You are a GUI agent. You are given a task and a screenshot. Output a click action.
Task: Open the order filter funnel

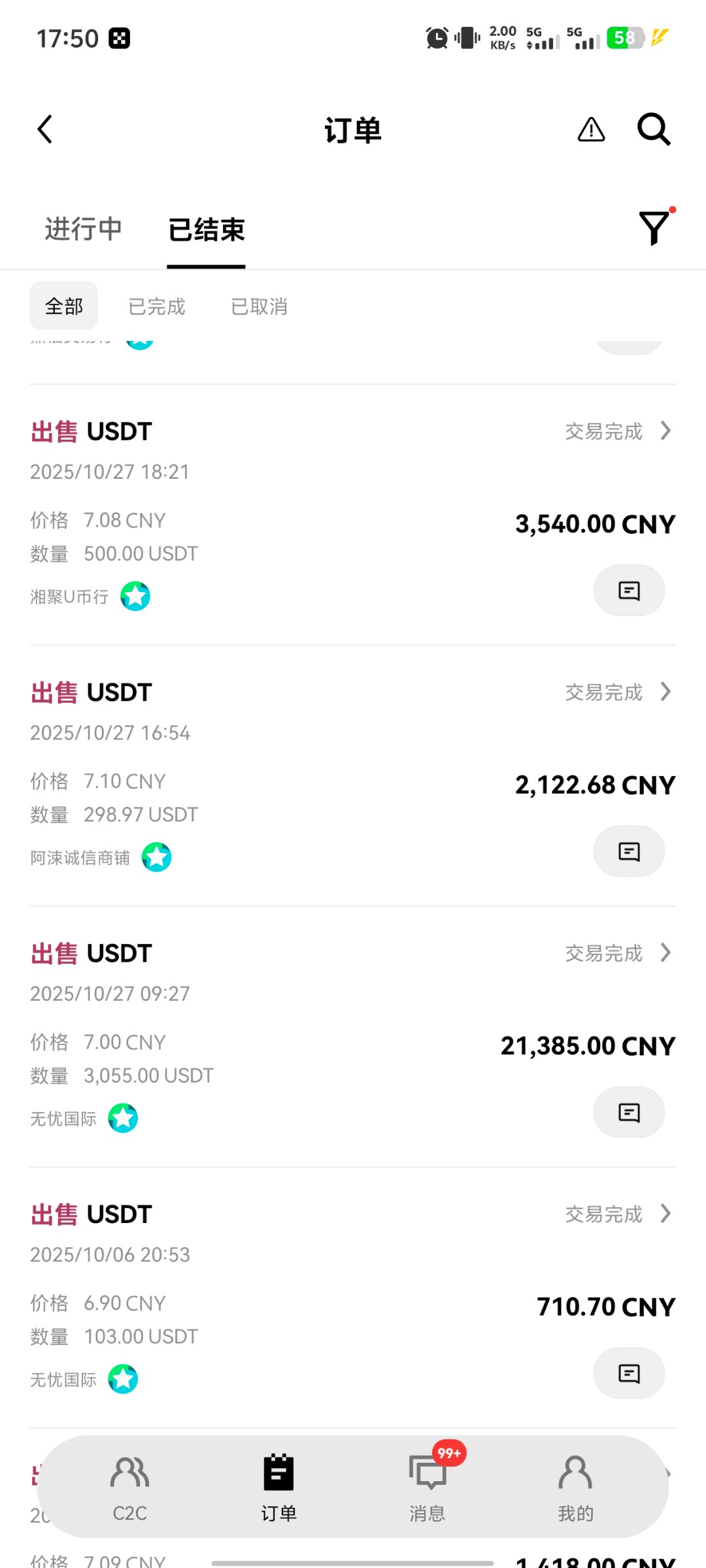click(x=654, y=228)
